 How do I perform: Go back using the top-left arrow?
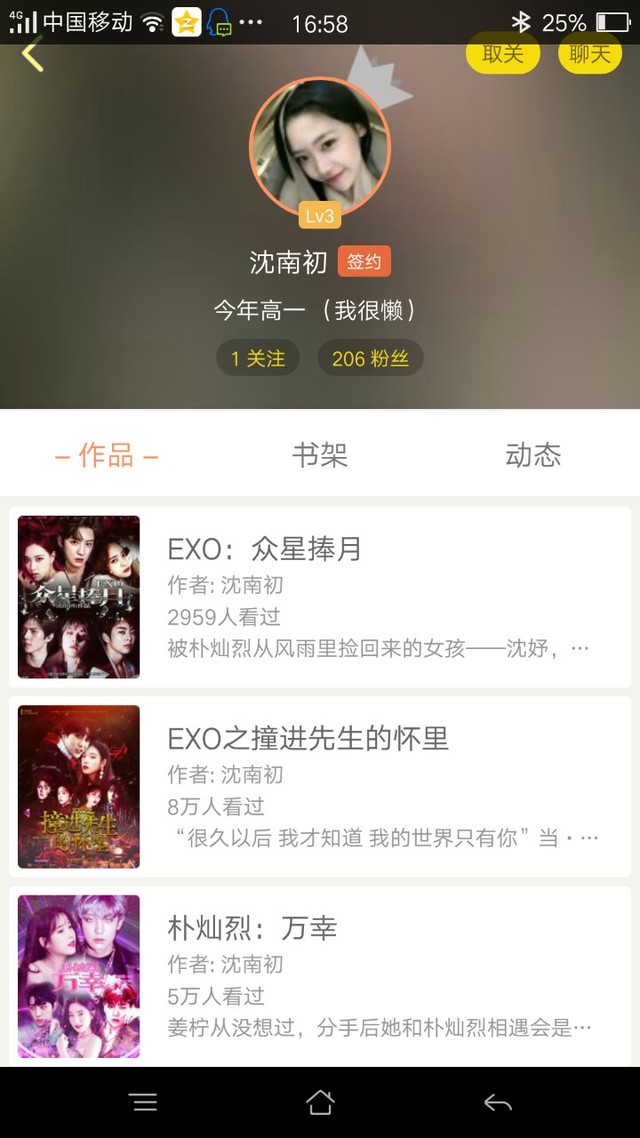33,55
